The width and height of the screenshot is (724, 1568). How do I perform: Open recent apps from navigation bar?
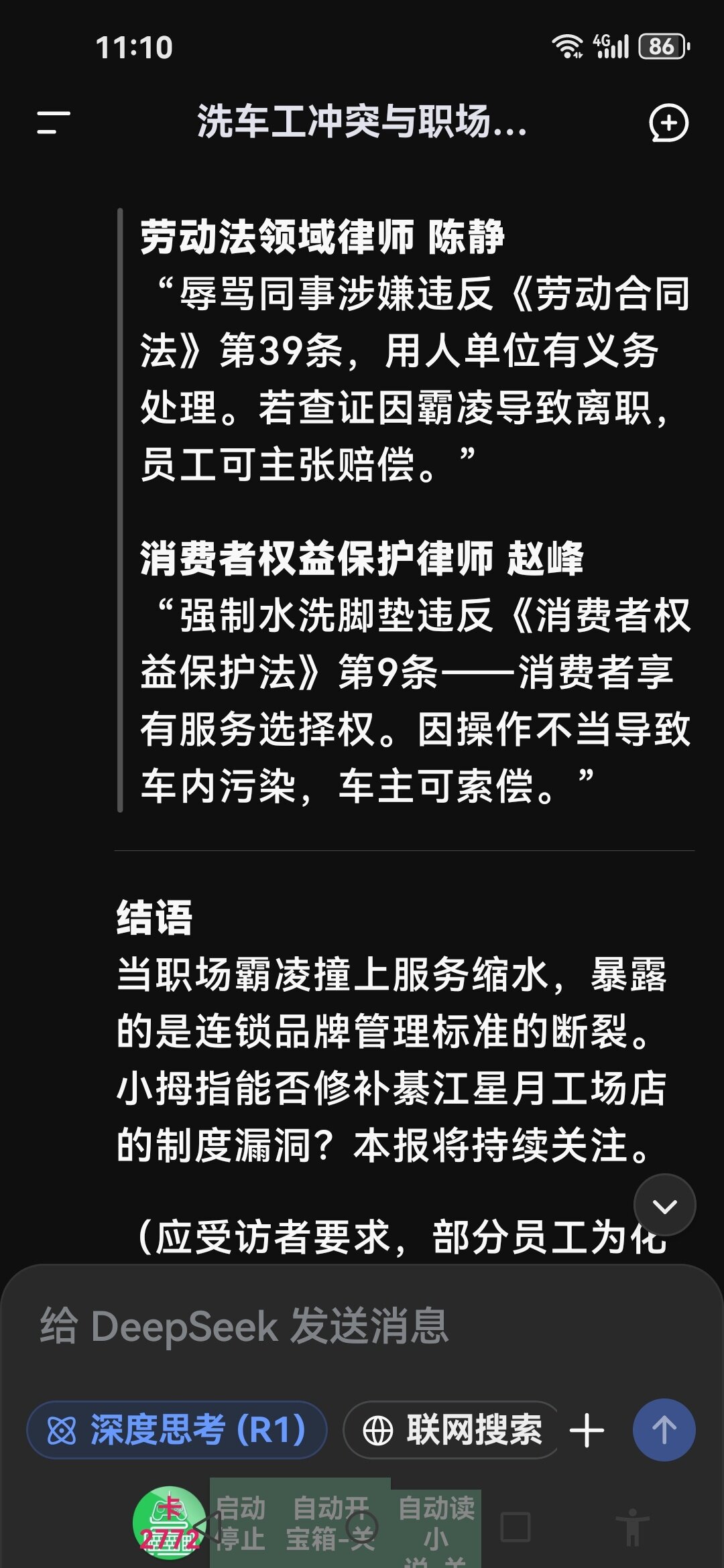[x=516, y=1528]
